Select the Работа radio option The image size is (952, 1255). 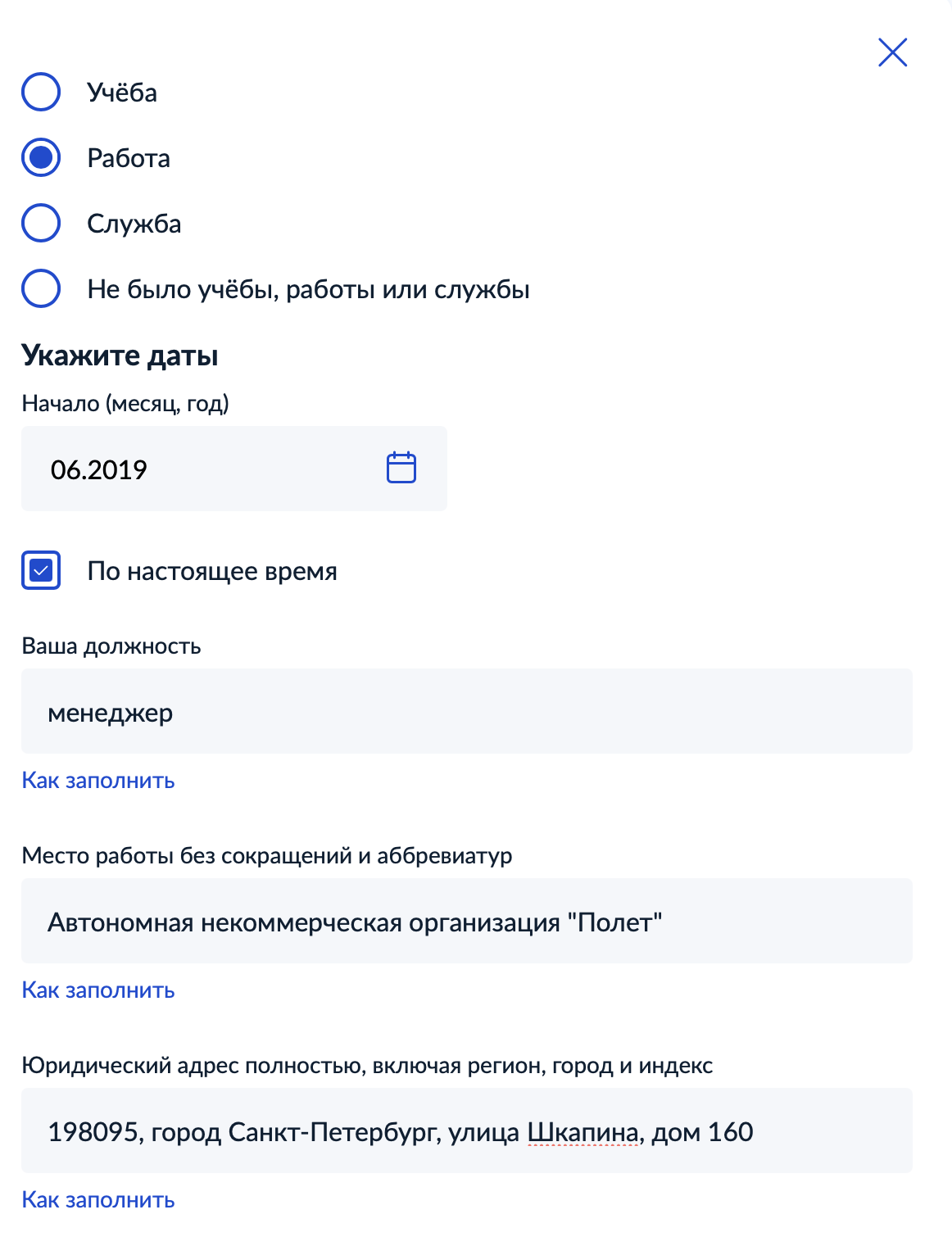[x=41, y=157]
